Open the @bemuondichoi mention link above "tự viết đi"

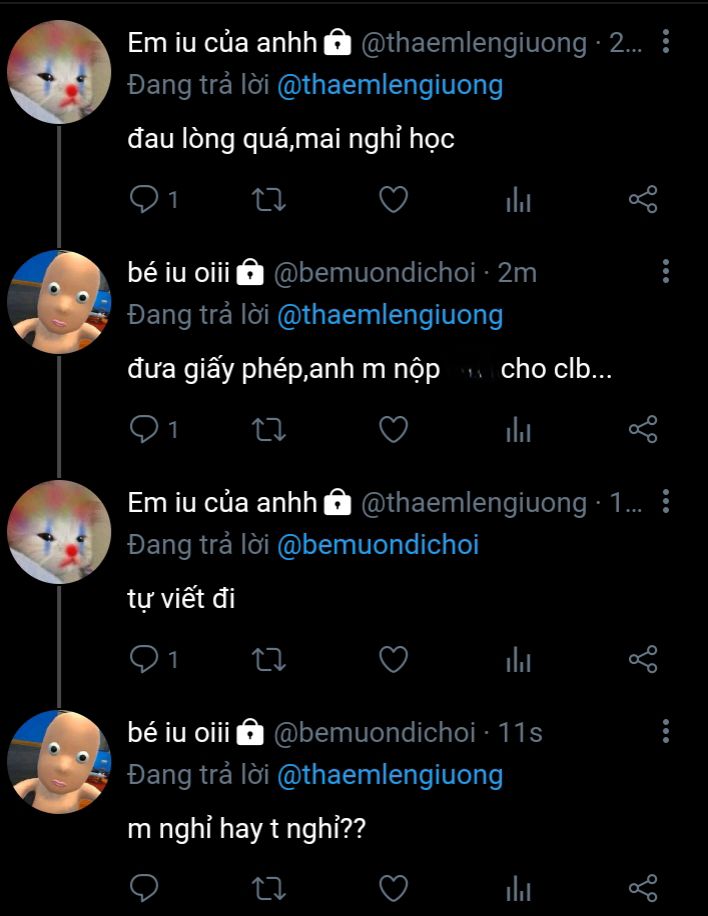[377, 545]
